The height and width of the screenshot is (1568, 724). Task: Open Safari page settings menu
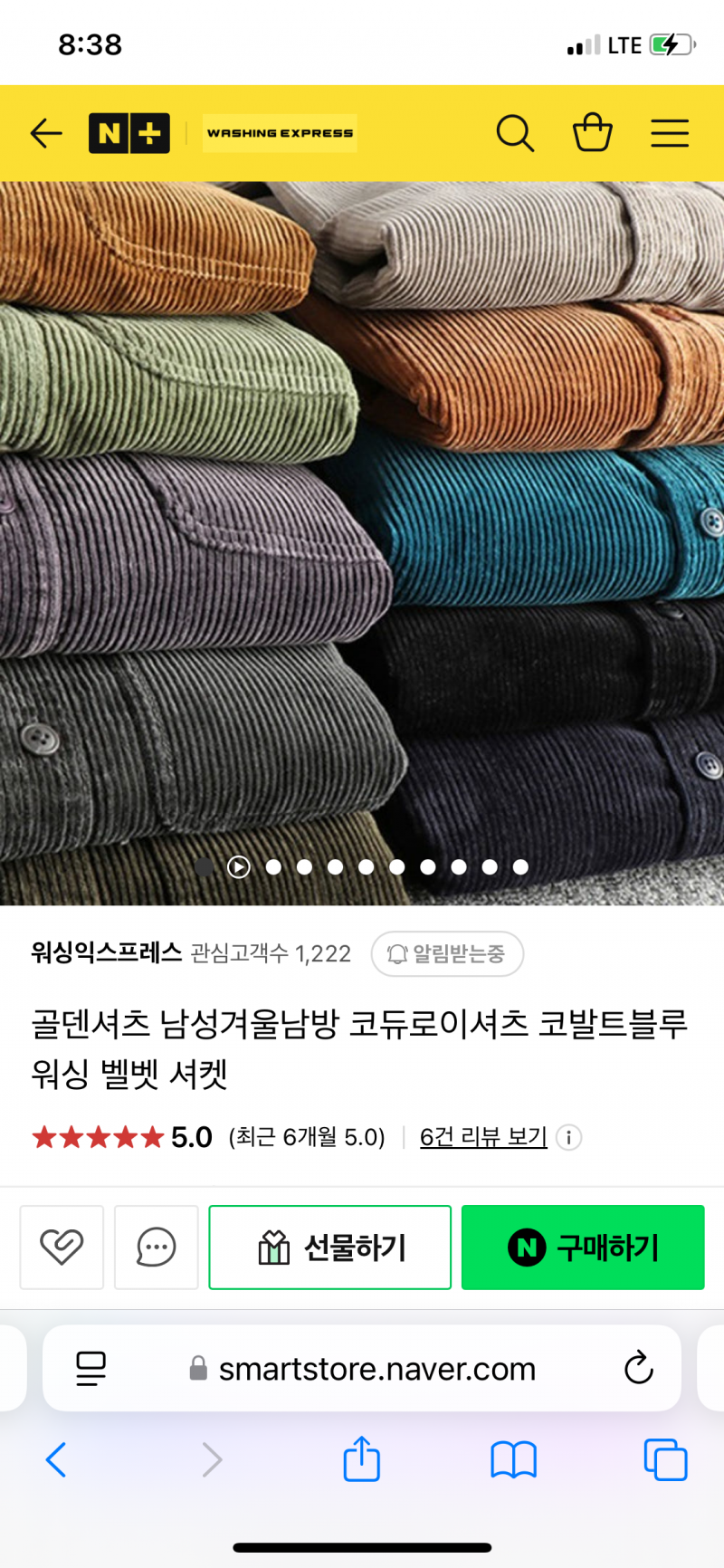(90, 1369)
